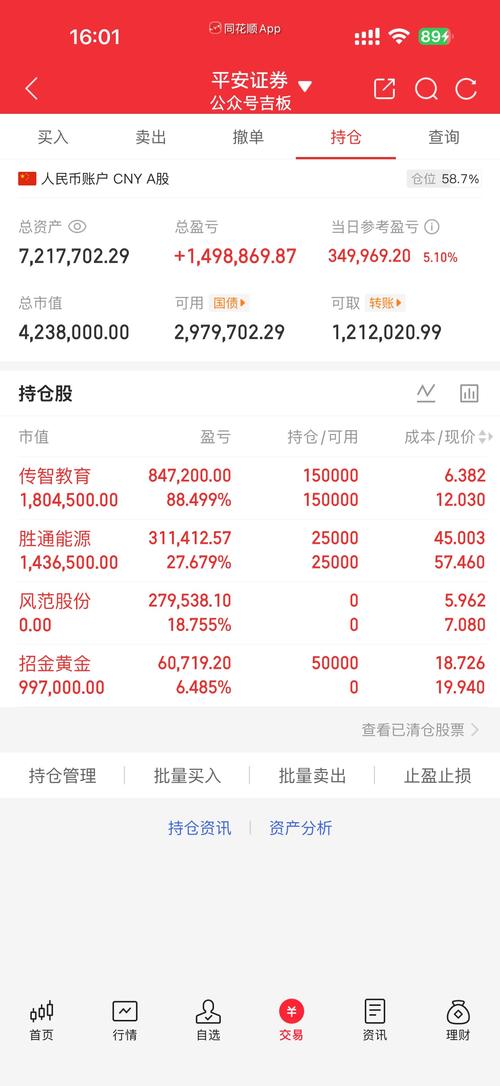Go back using the top-left arrow
The height and width of the screenshot is (1086, 500).
[x=31, y=89]
